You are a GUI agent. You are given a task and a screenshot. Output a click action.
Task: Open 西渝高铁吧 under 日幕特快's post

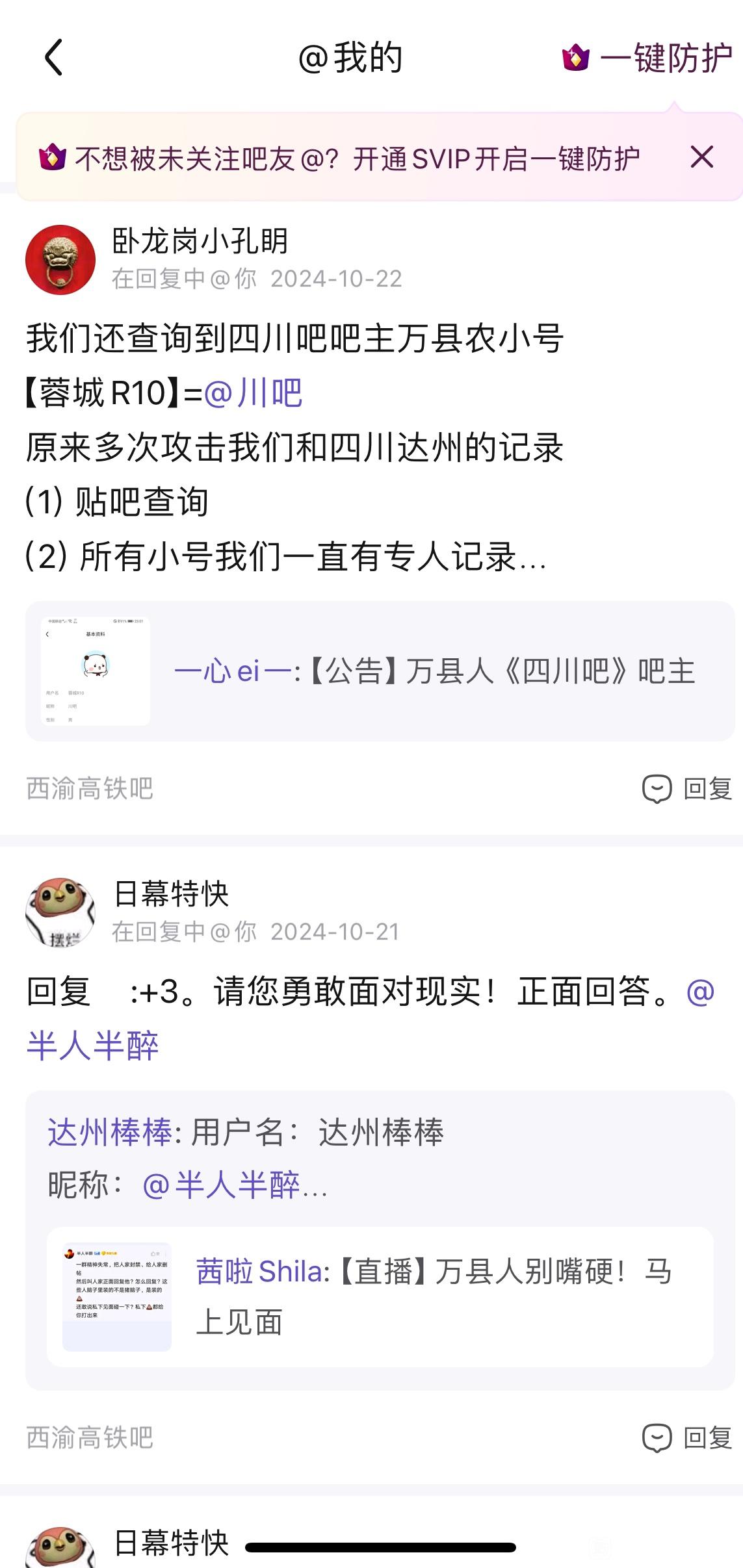point(90,1438)
